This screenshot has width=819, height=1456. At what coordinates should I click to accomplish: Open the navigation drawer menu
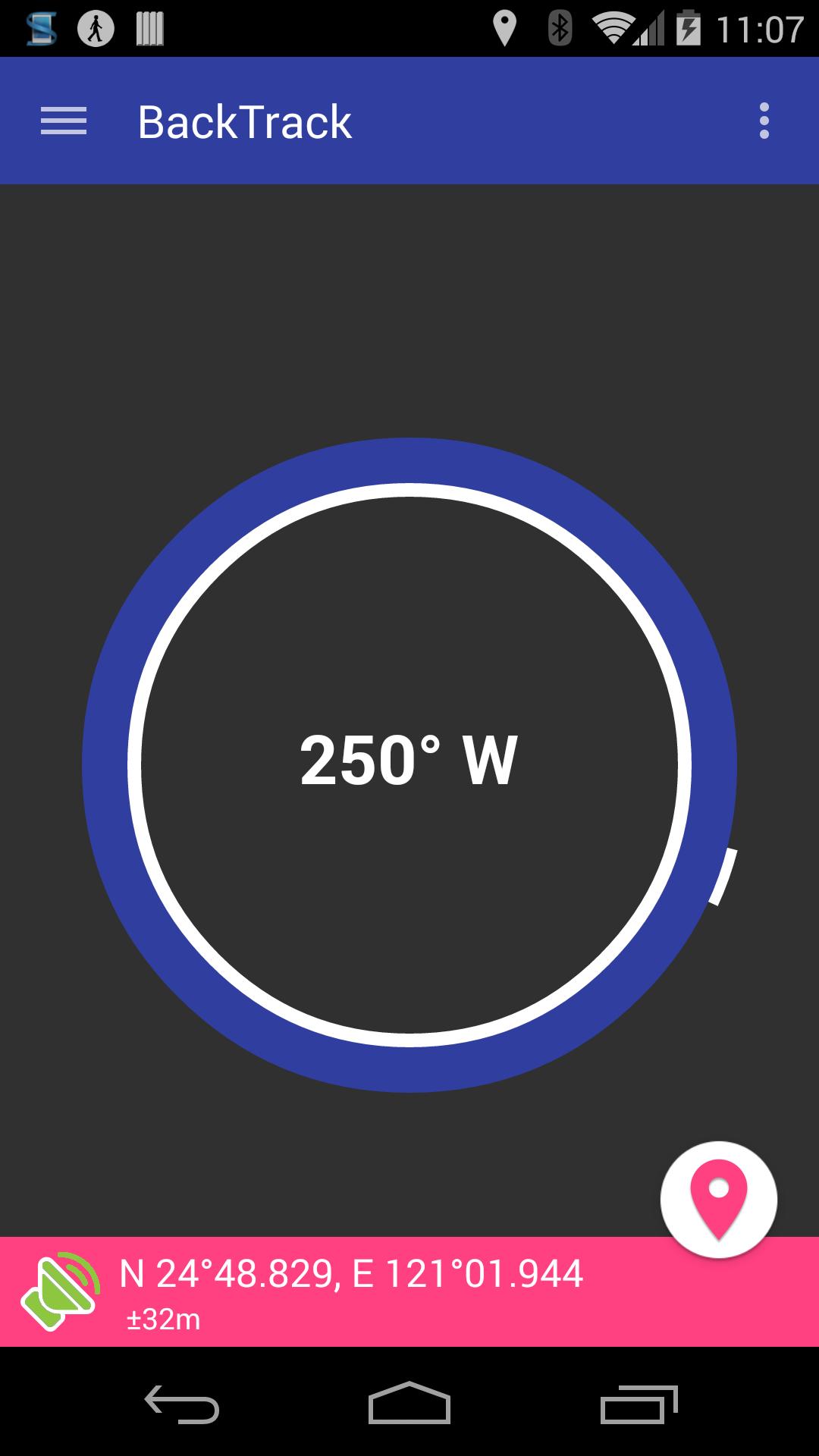[x=64, y=121]
